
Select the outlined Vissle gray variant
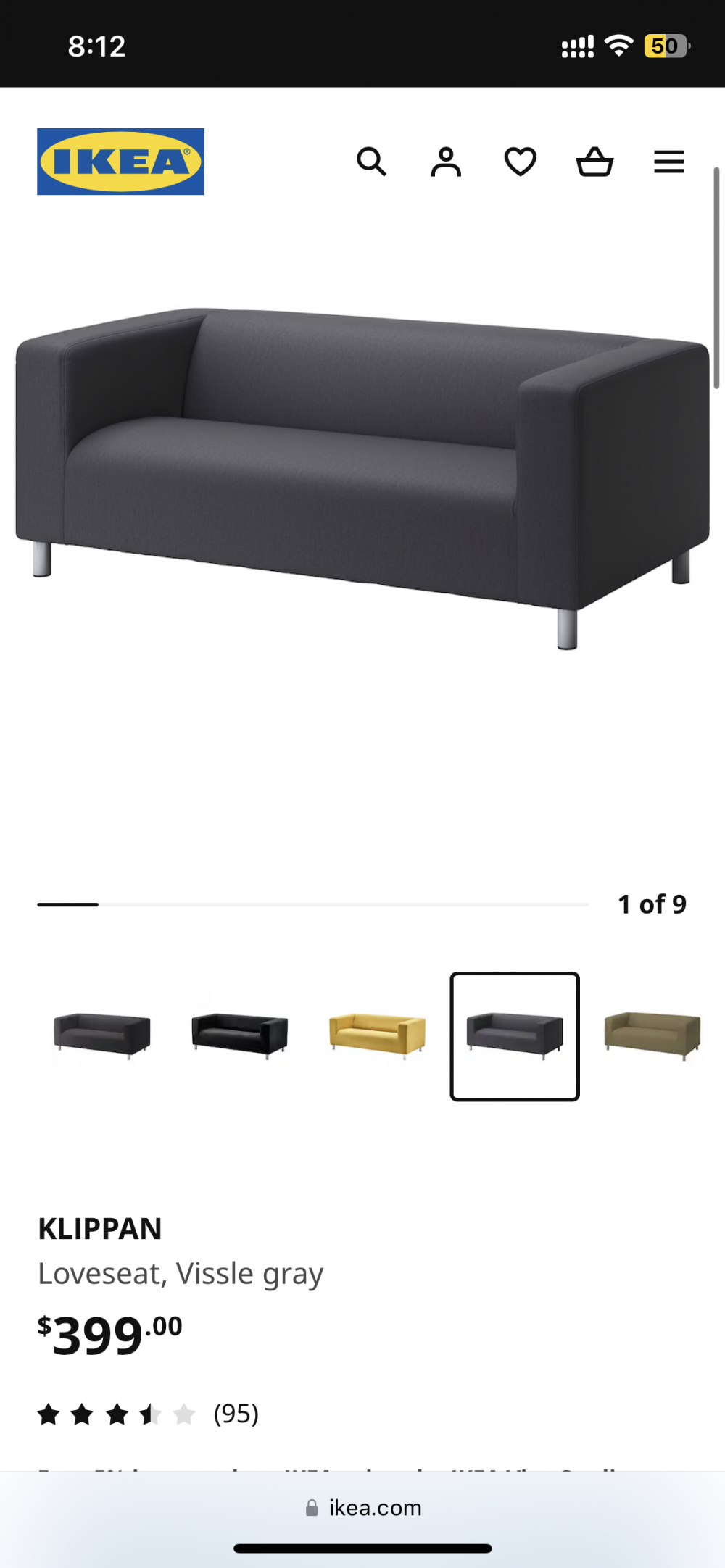tap(515, 1035)
